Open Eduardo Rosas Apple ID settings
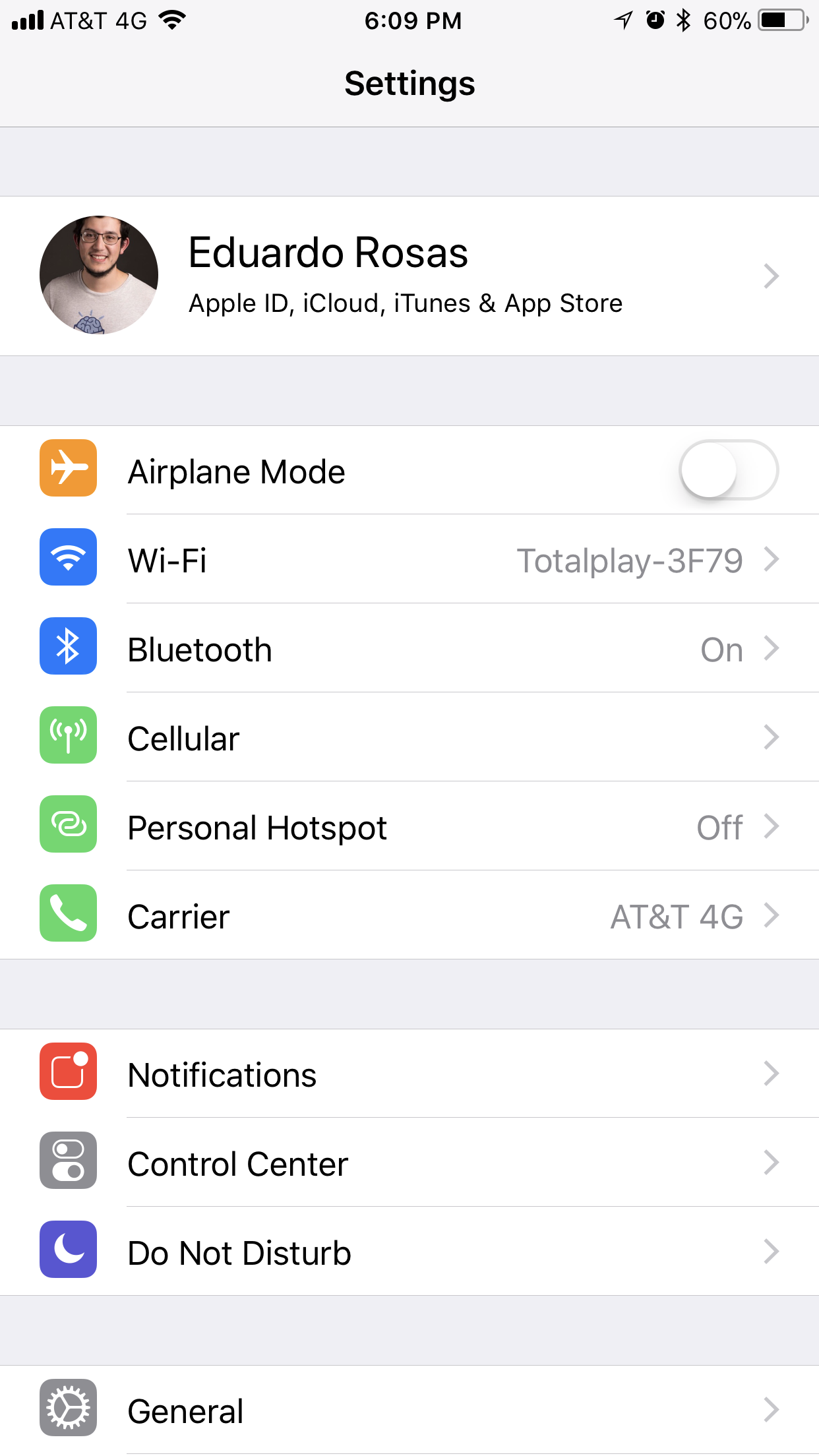819x1456 pixels. point(409,276)
